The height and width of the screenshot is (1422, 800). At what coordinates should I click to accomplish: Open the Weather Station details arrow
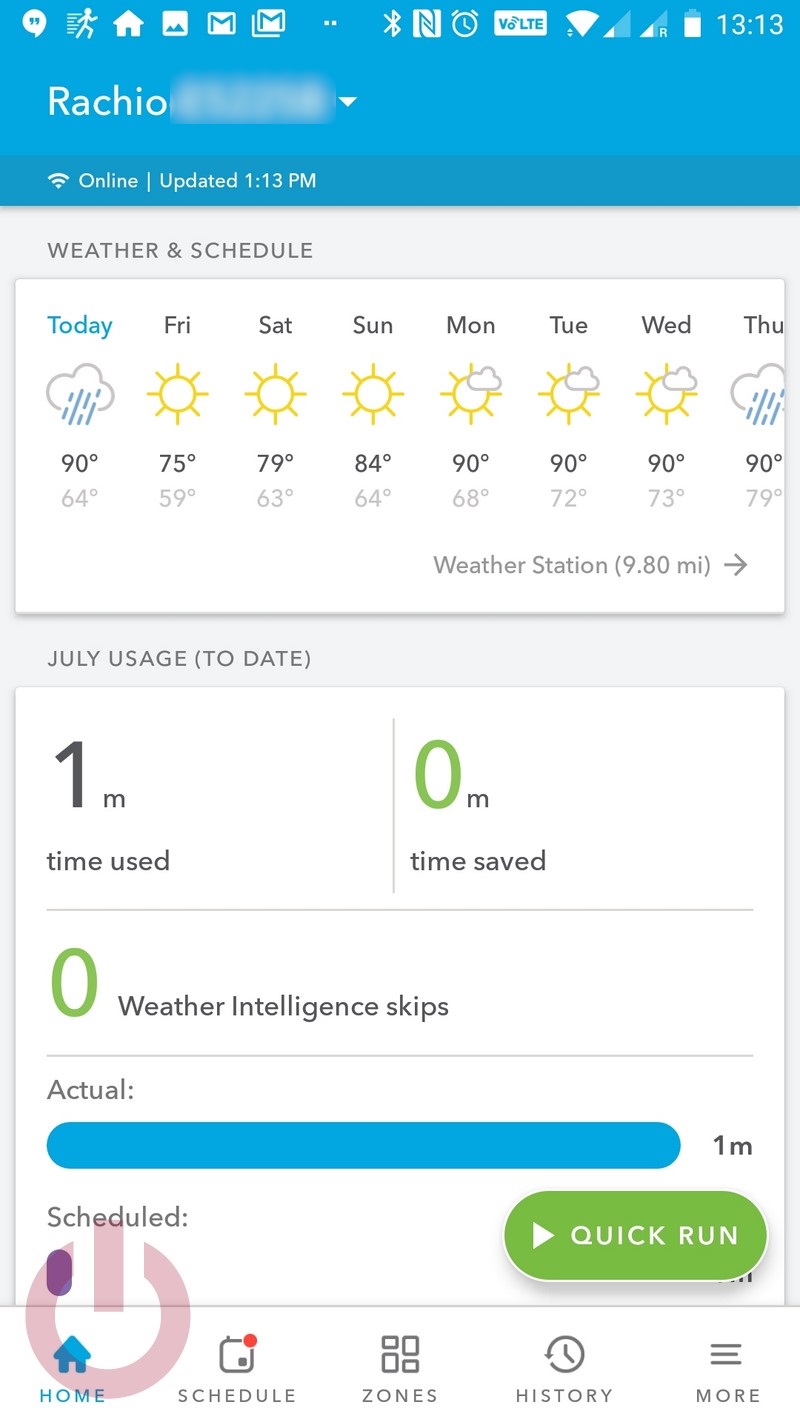click(x=736, y=565)
